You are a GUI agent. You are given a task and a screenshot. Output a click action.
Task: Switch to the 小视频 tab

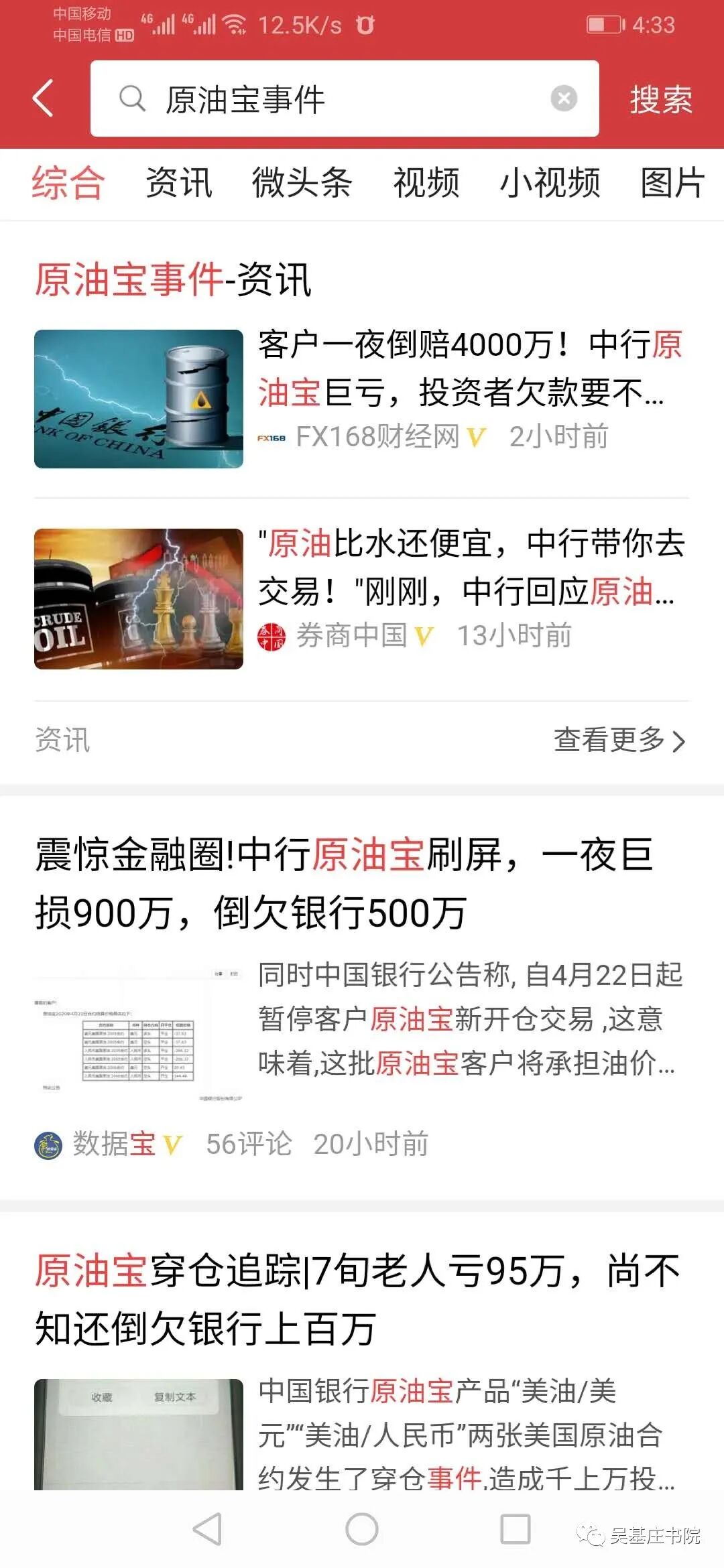[x=550, y=183]
